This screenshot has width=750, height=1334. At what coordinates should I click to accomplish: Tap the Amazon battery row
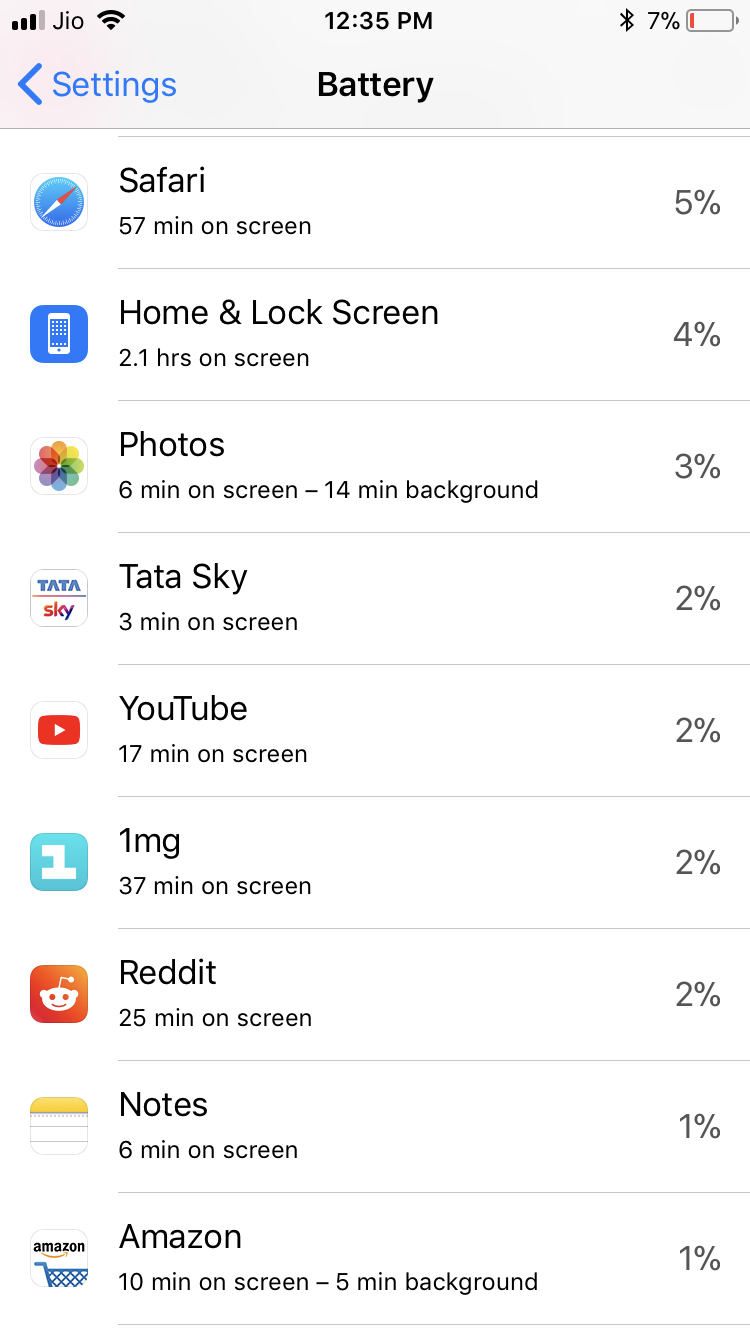pyautogui.click(x=375, y=1259)
